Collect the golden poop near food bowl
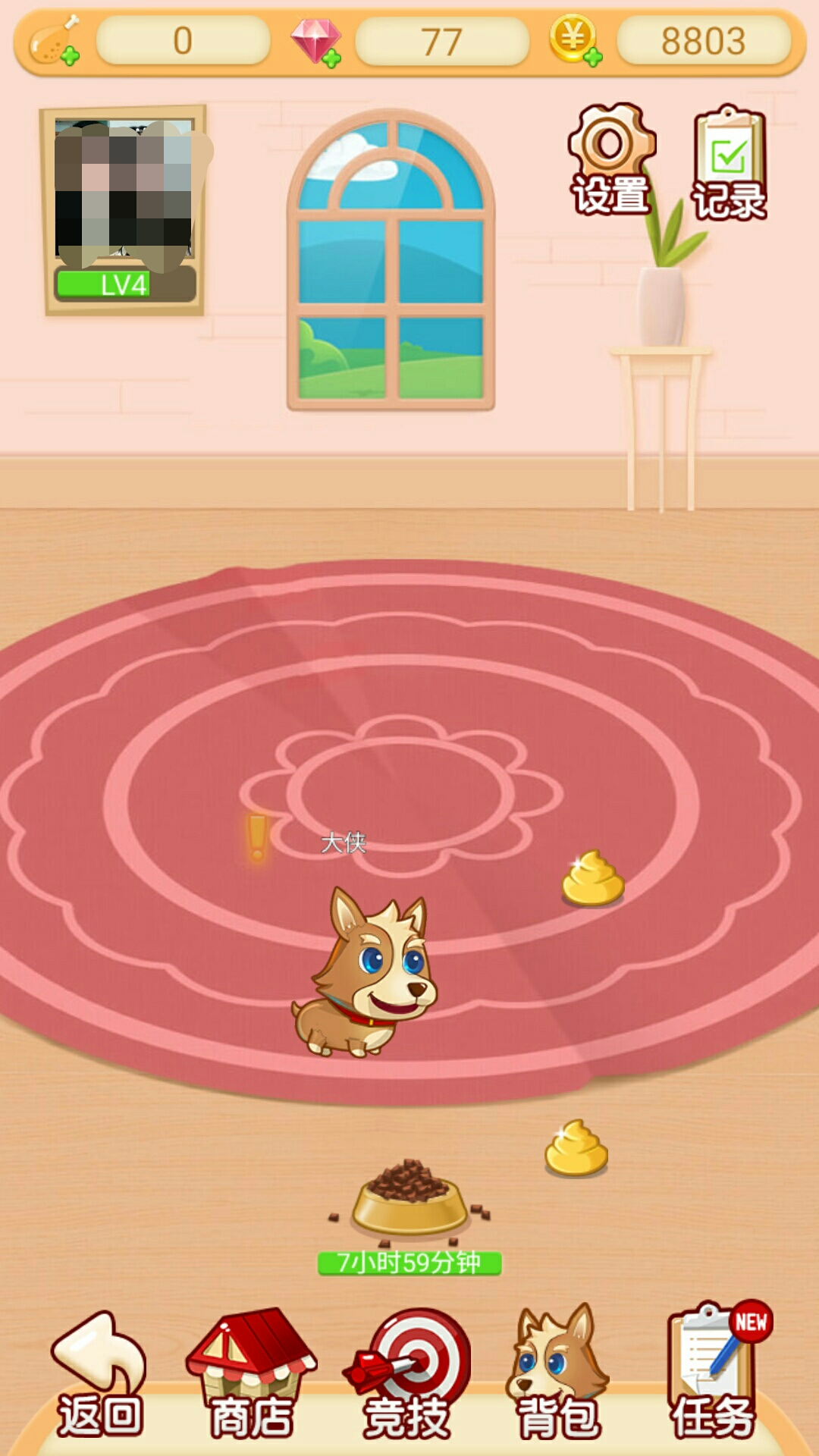This screenshot has width=819, height=1456. (576, 1149)
